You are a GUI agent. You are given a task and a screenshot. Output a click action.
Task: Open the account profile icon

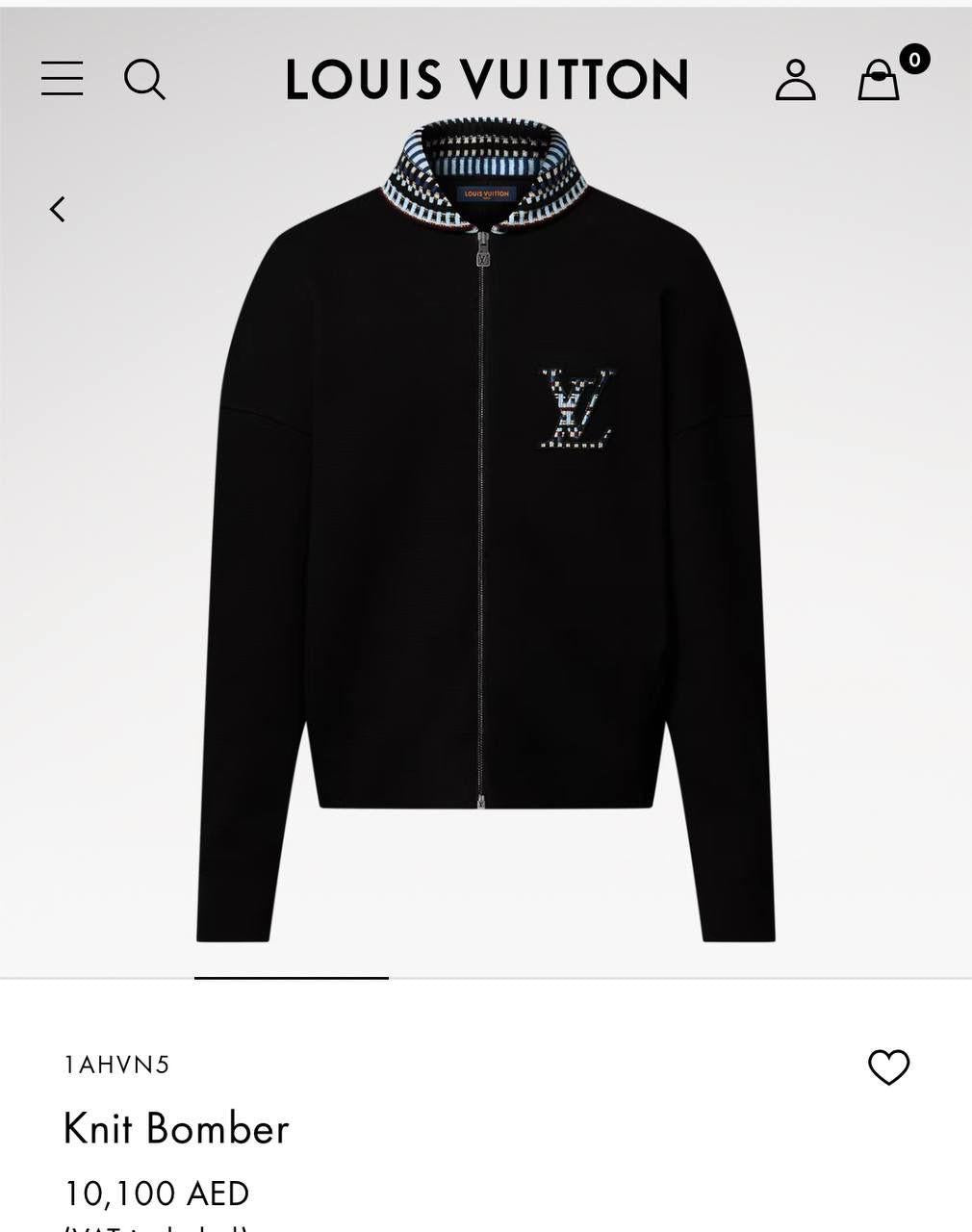click(x=797, y=80)
